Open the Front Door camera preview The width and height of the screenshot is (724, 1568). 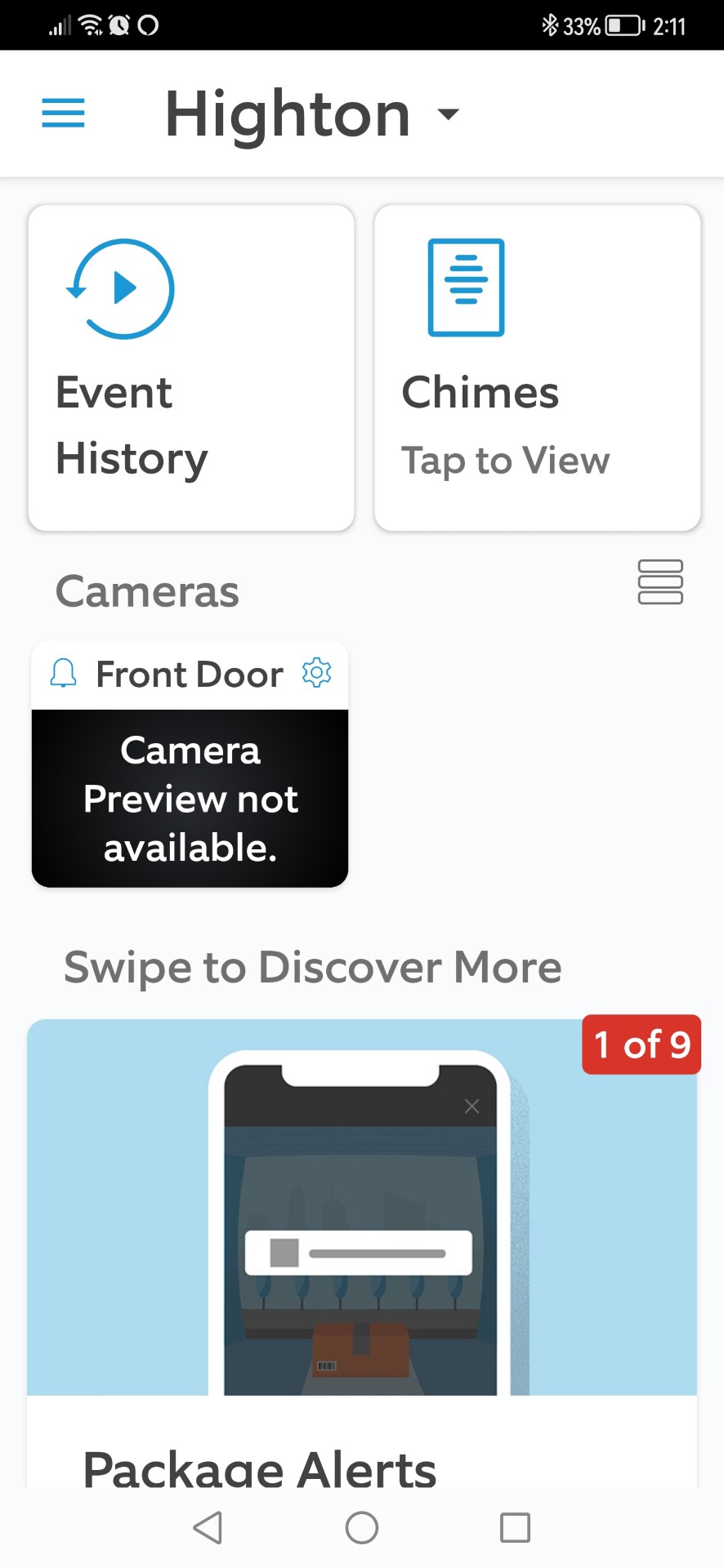click(190, 798)
